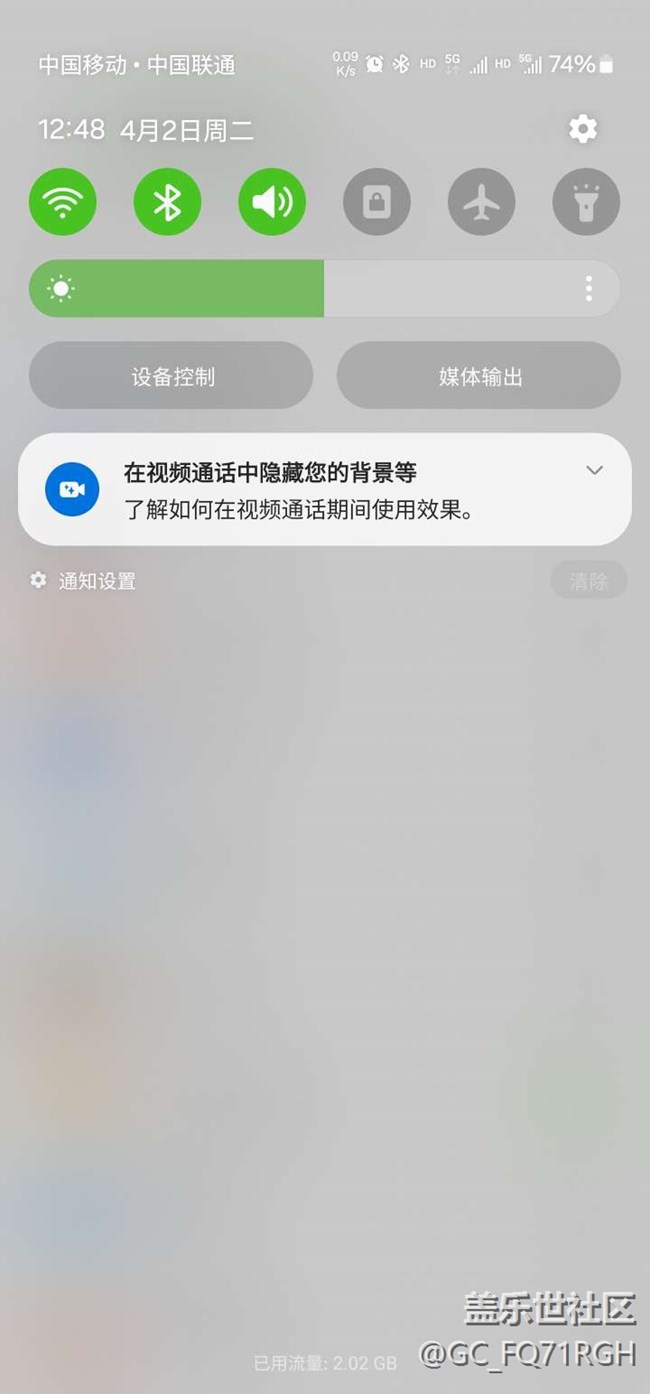Mute sound with the speaker toggle

(x=272, y=202)
